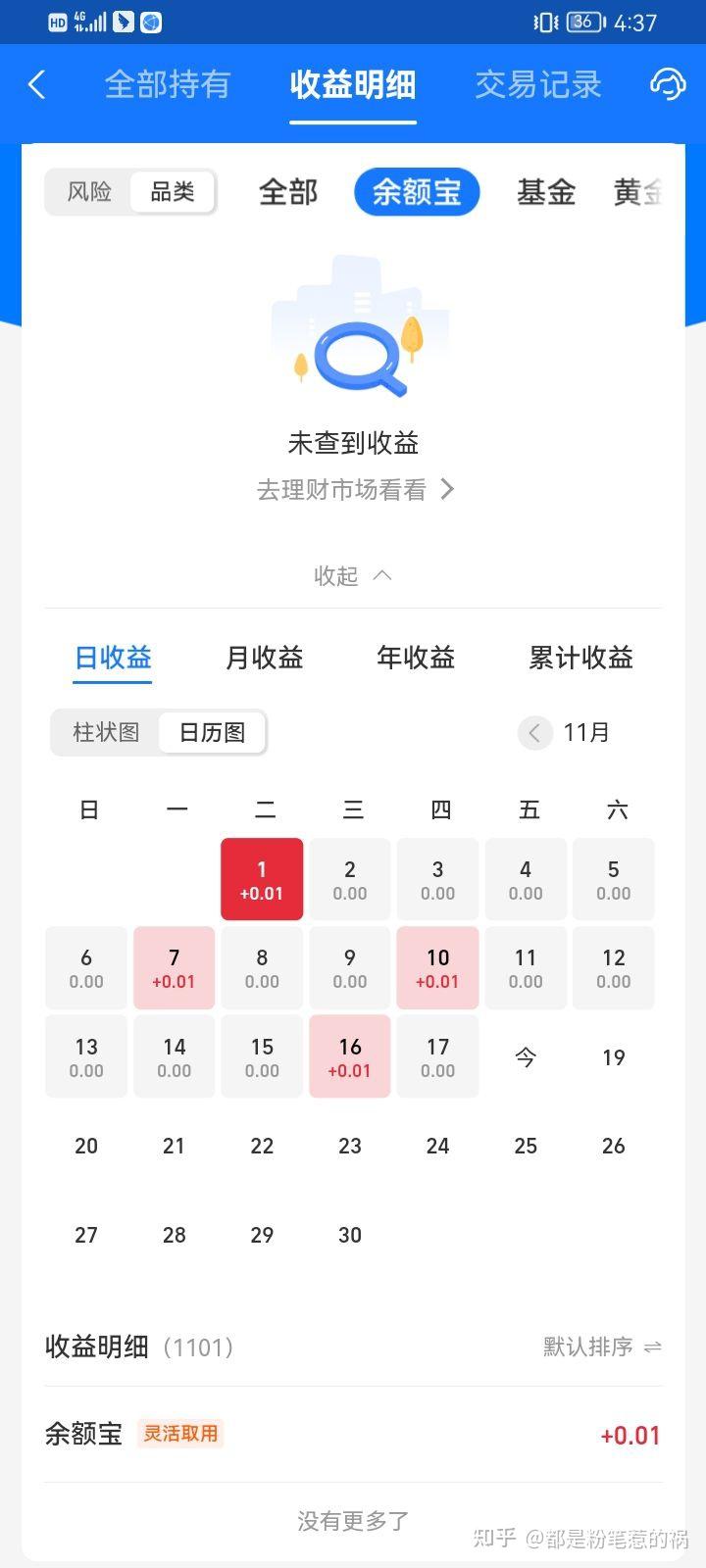Open the 去理财市场看看 link
This screenshot has height=1568, width=706.
tap(353, 489)
